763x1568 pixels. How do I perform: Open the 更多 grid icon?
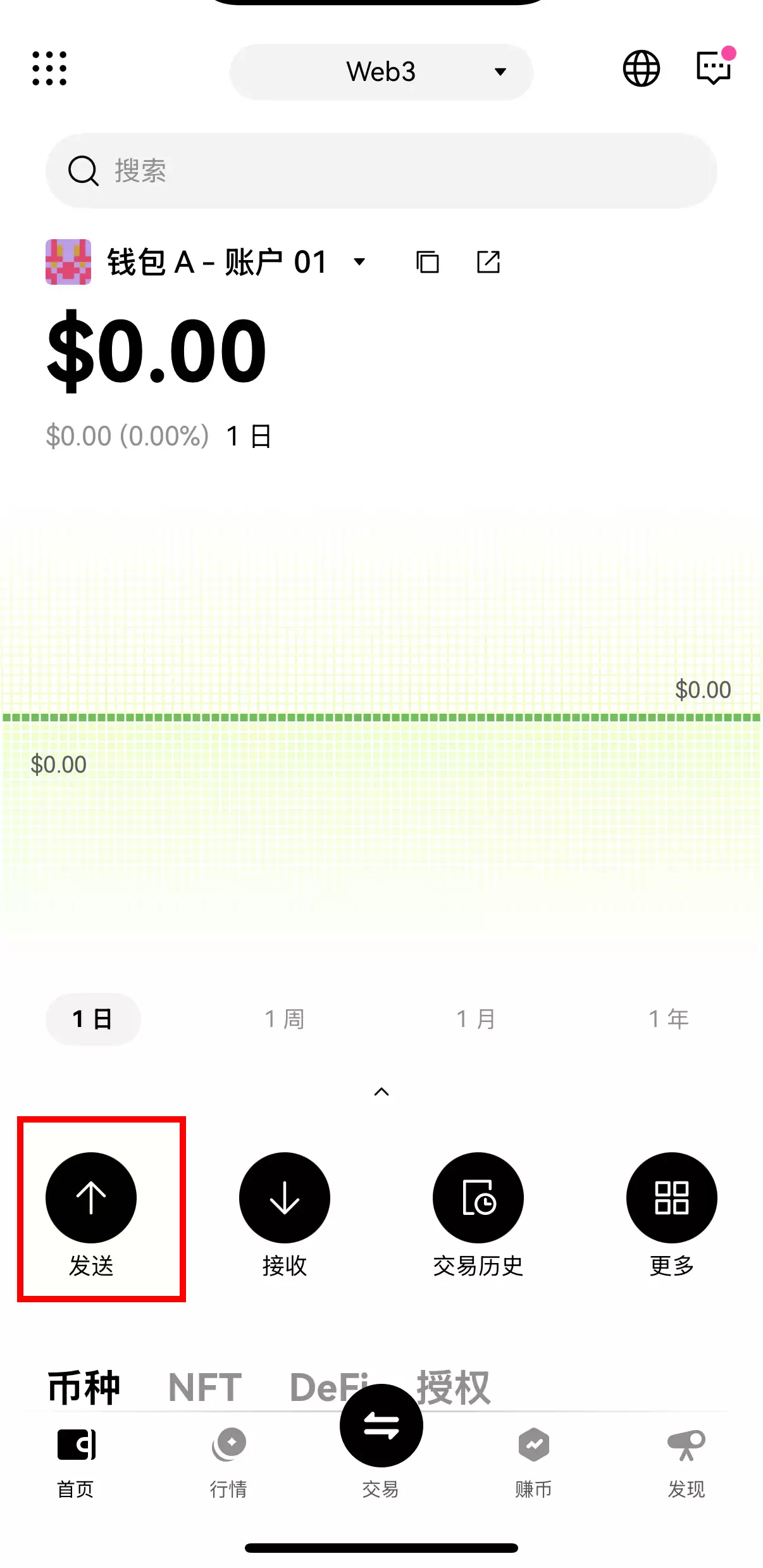tap(671, 1197)
